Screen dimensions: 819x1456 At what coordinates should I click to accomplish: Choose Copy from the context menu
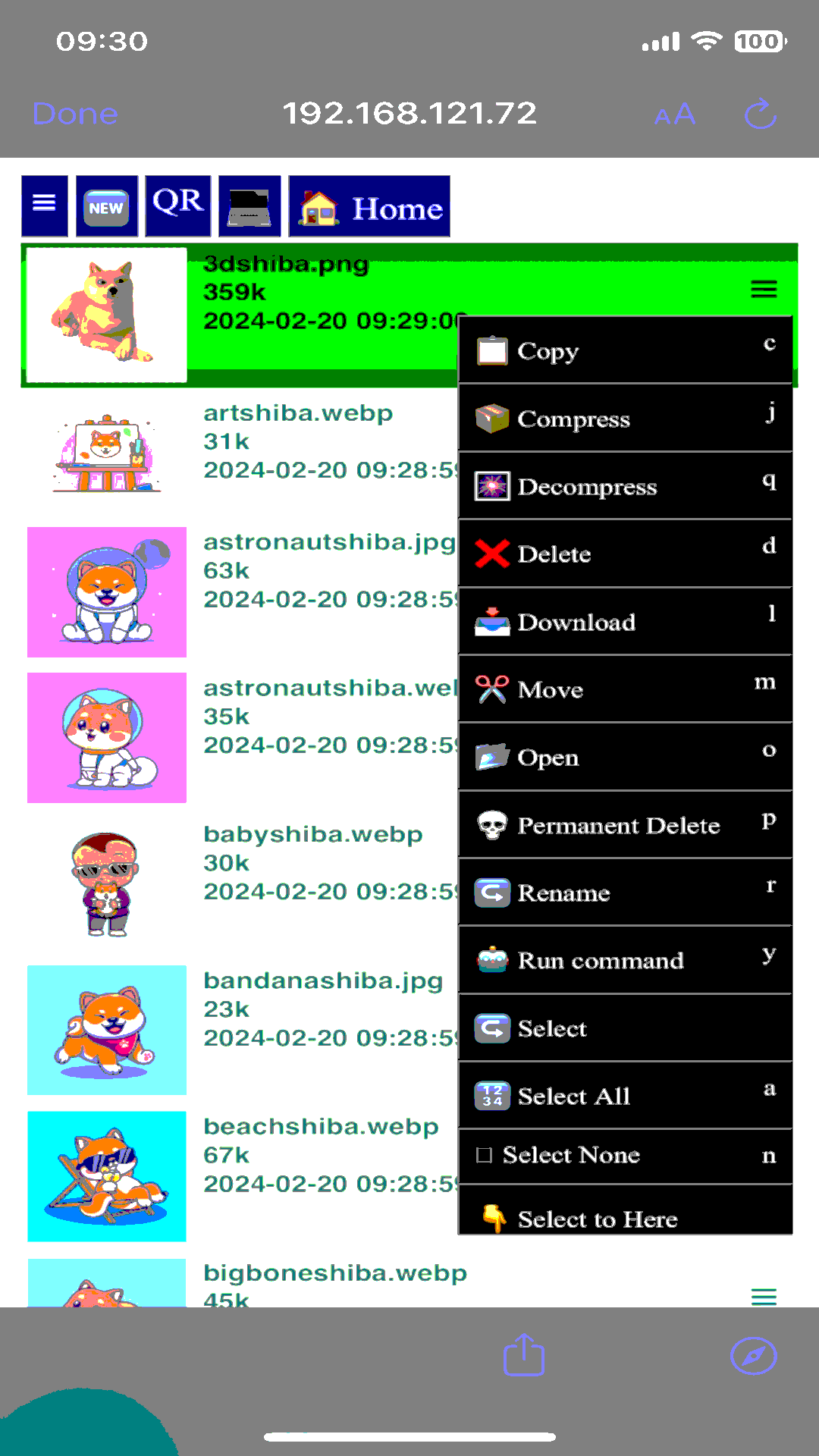[x=625, y=350]
